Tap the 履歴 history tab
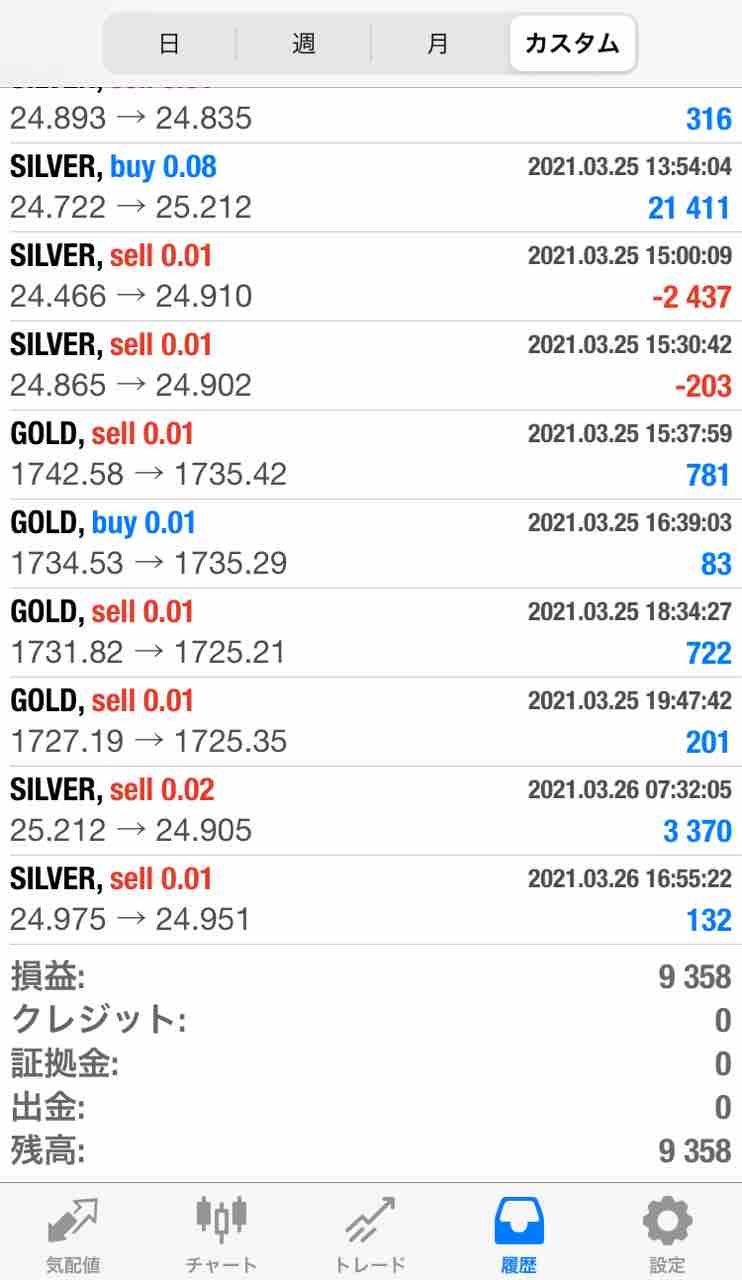Viewport: 742px width, 1280px height. (x=519, y=1234)
